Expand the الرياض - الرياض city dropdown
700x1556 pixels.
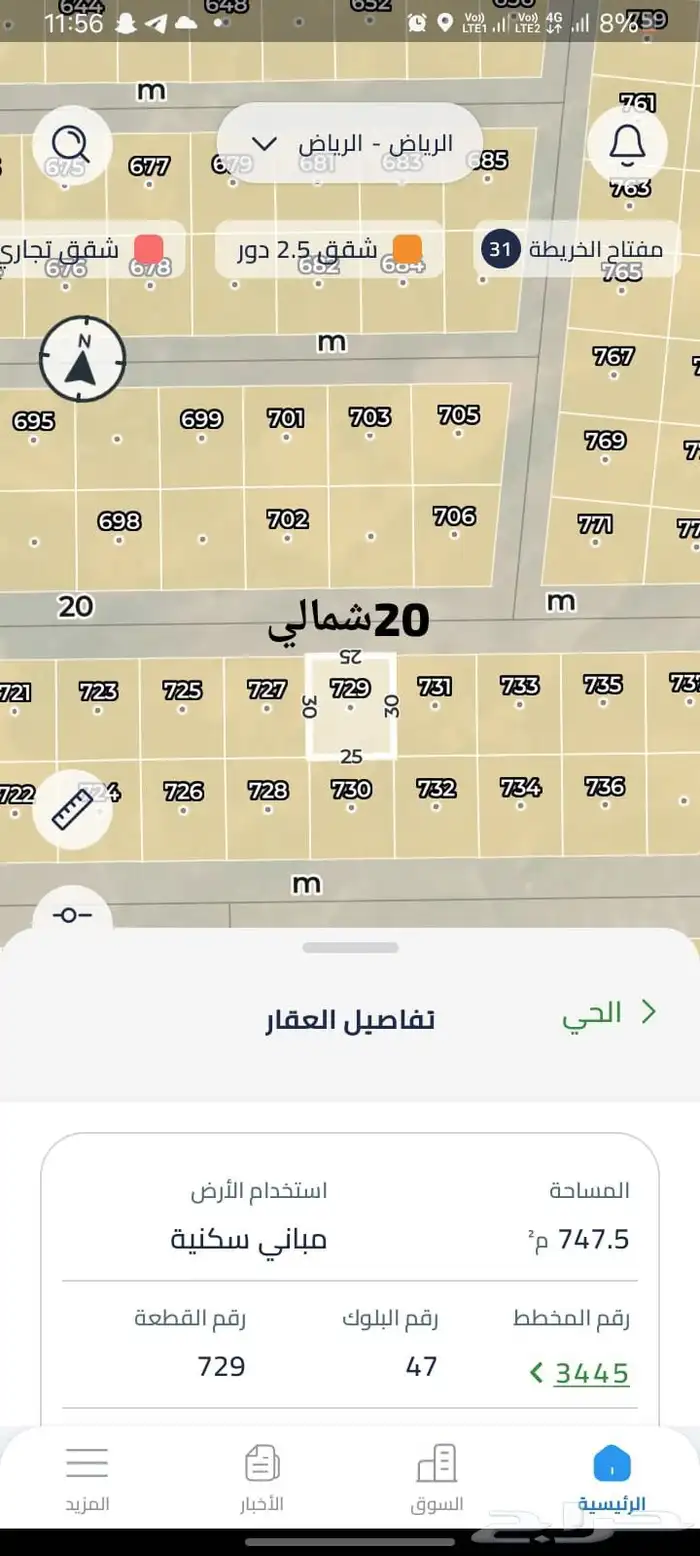(x=350, y=143)
